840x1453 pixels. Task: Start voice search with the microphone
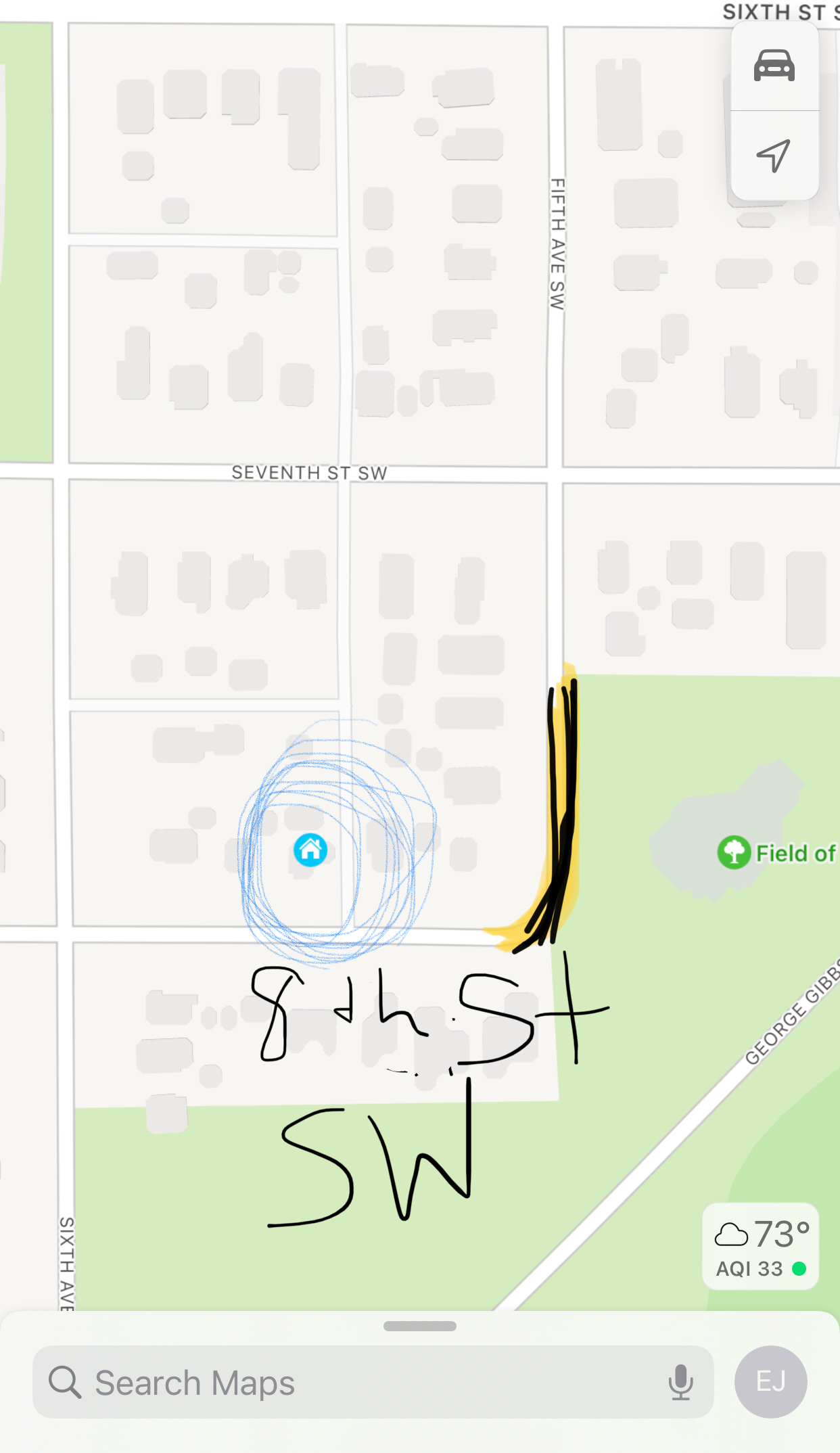click(680, 1382)
